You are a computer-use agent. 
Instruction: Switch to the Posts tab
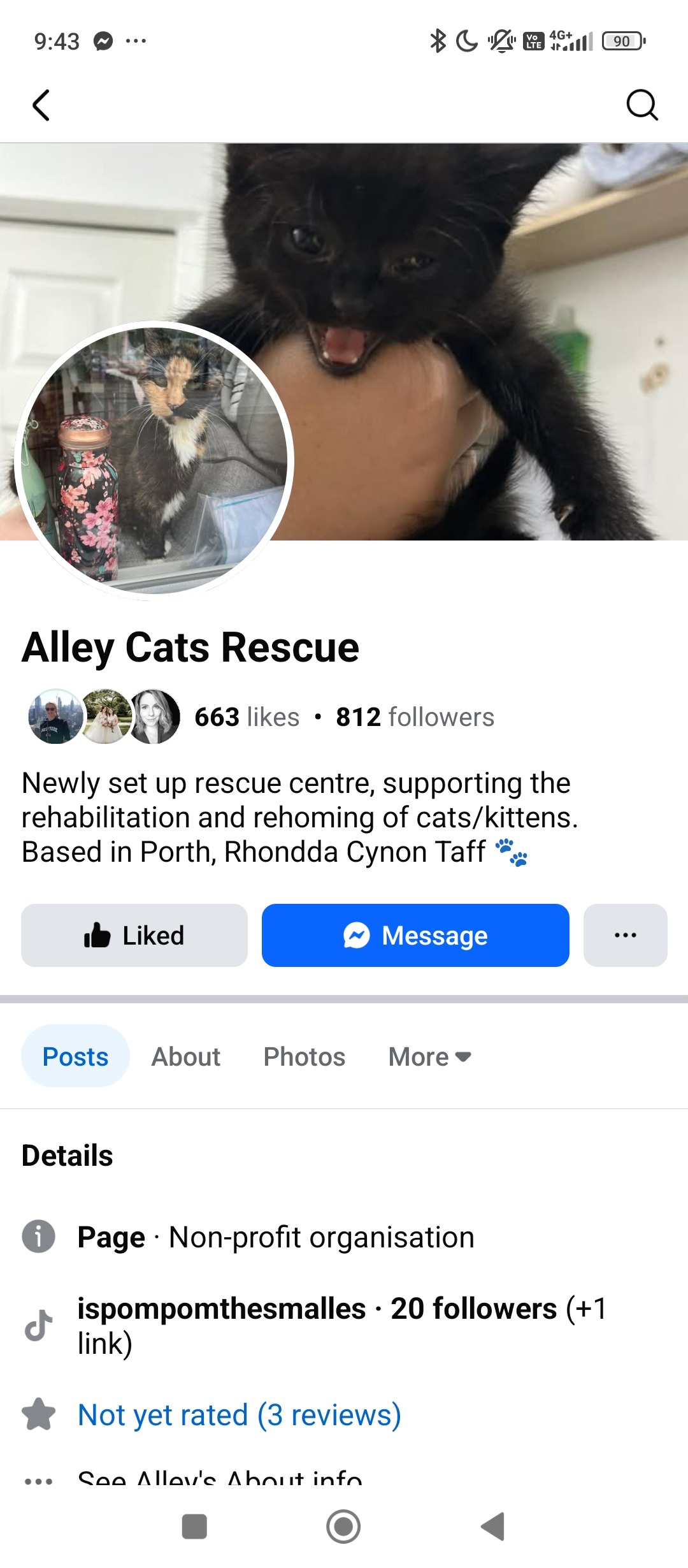(x=75, y=1056)
